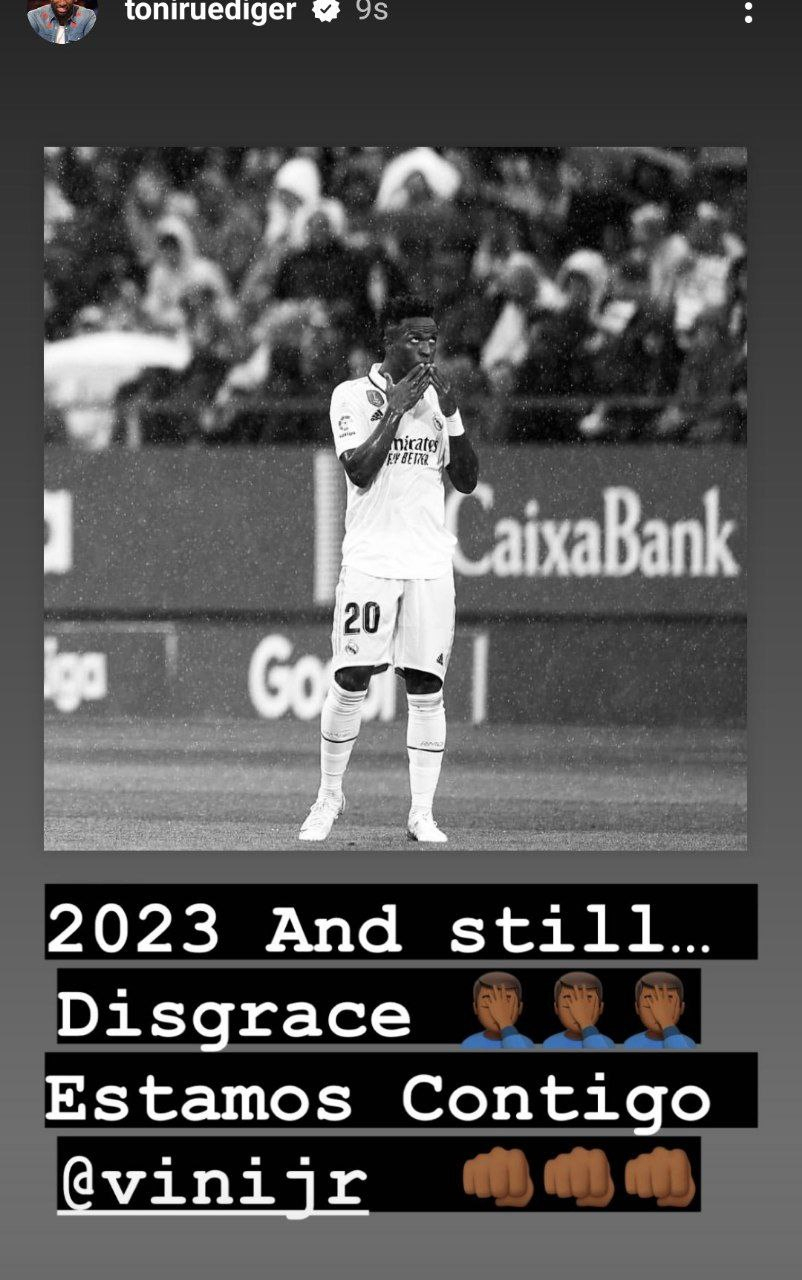Tap the toniruediger username
Image resolution: width=802 pixels, height=1280 pixels.
(x=210, y=12)
